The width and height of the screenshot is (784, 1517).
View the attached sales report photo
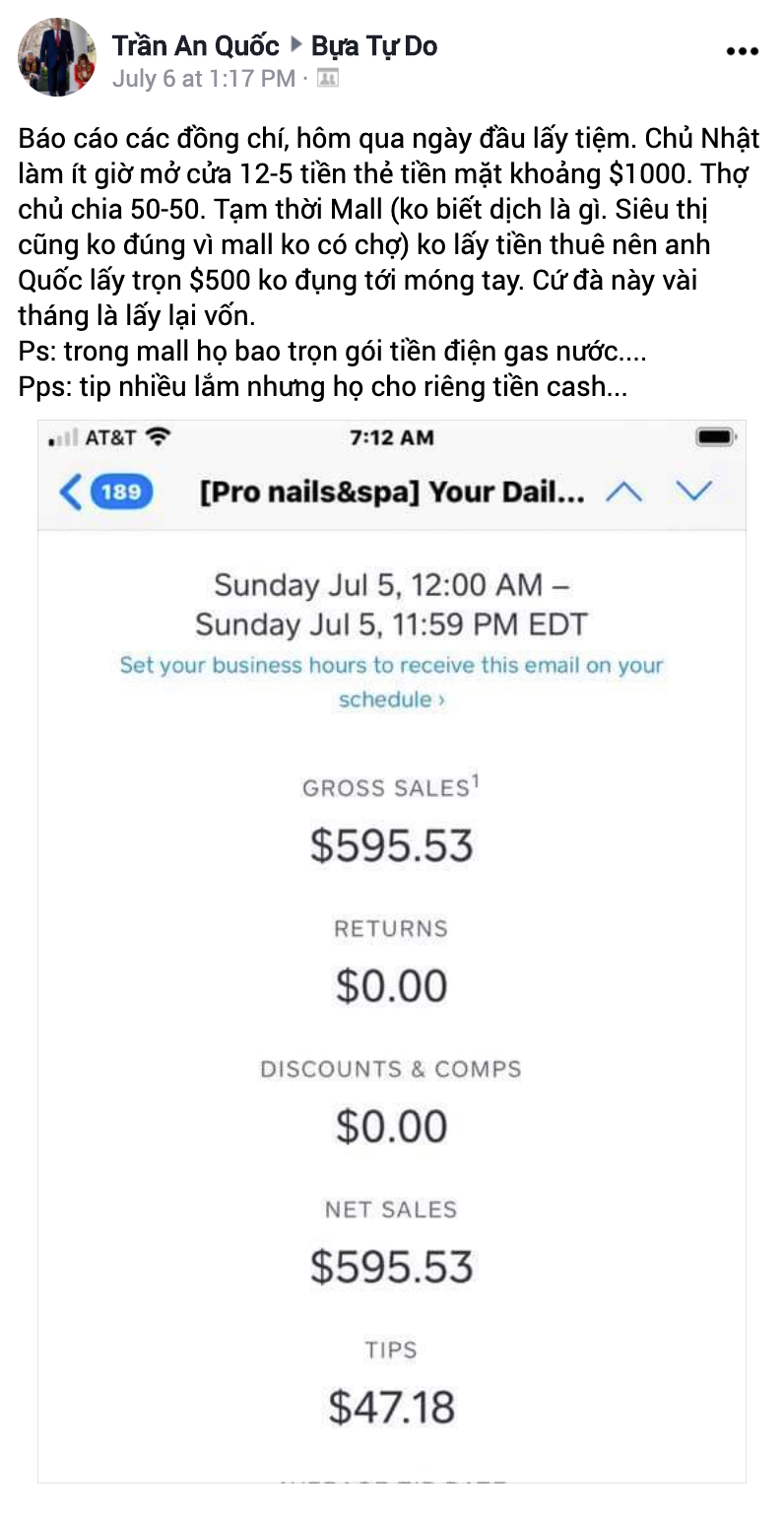(392, 946)
